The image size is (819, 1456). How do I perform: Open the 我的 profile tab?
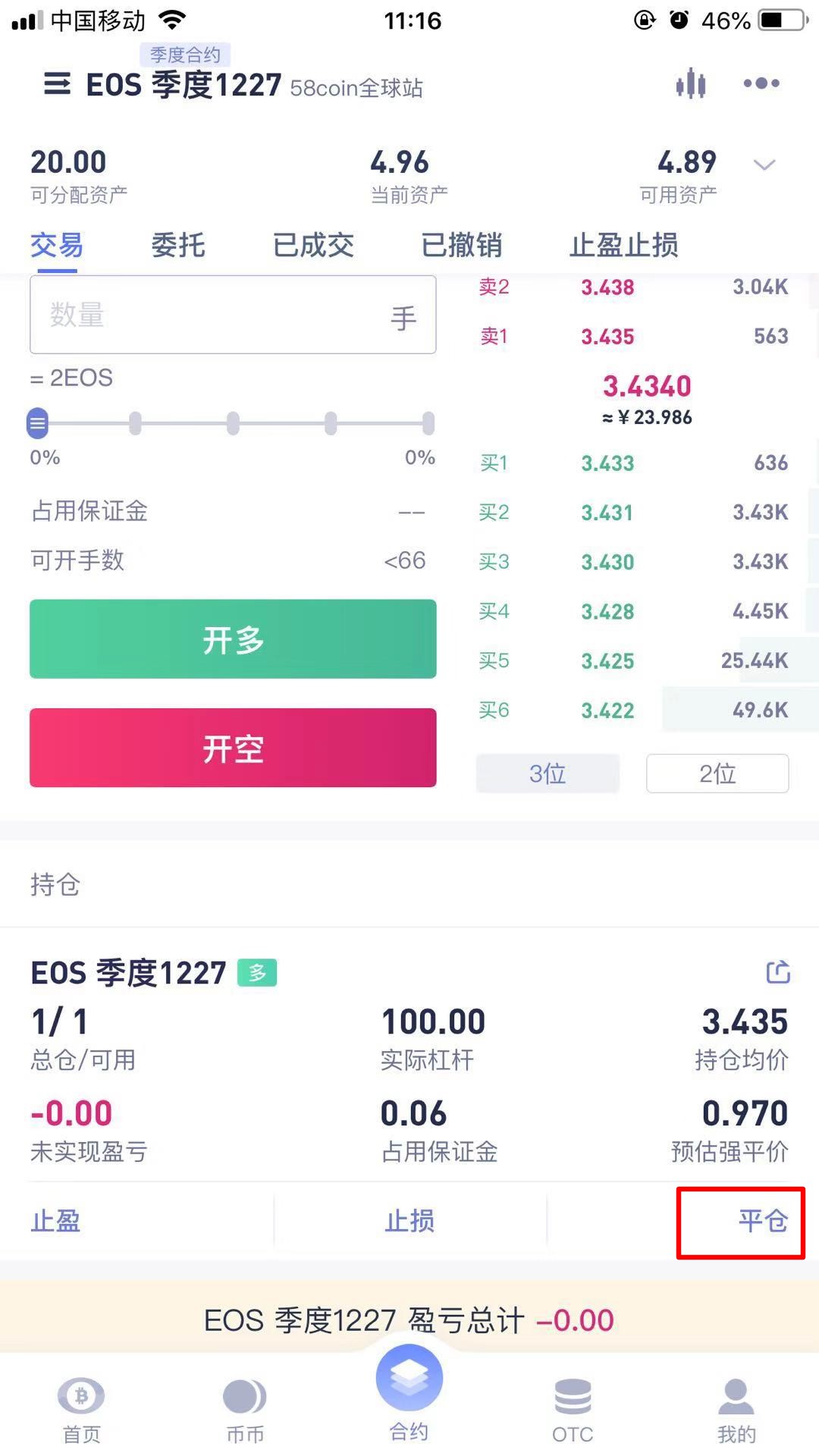(x=736, y=1410)
